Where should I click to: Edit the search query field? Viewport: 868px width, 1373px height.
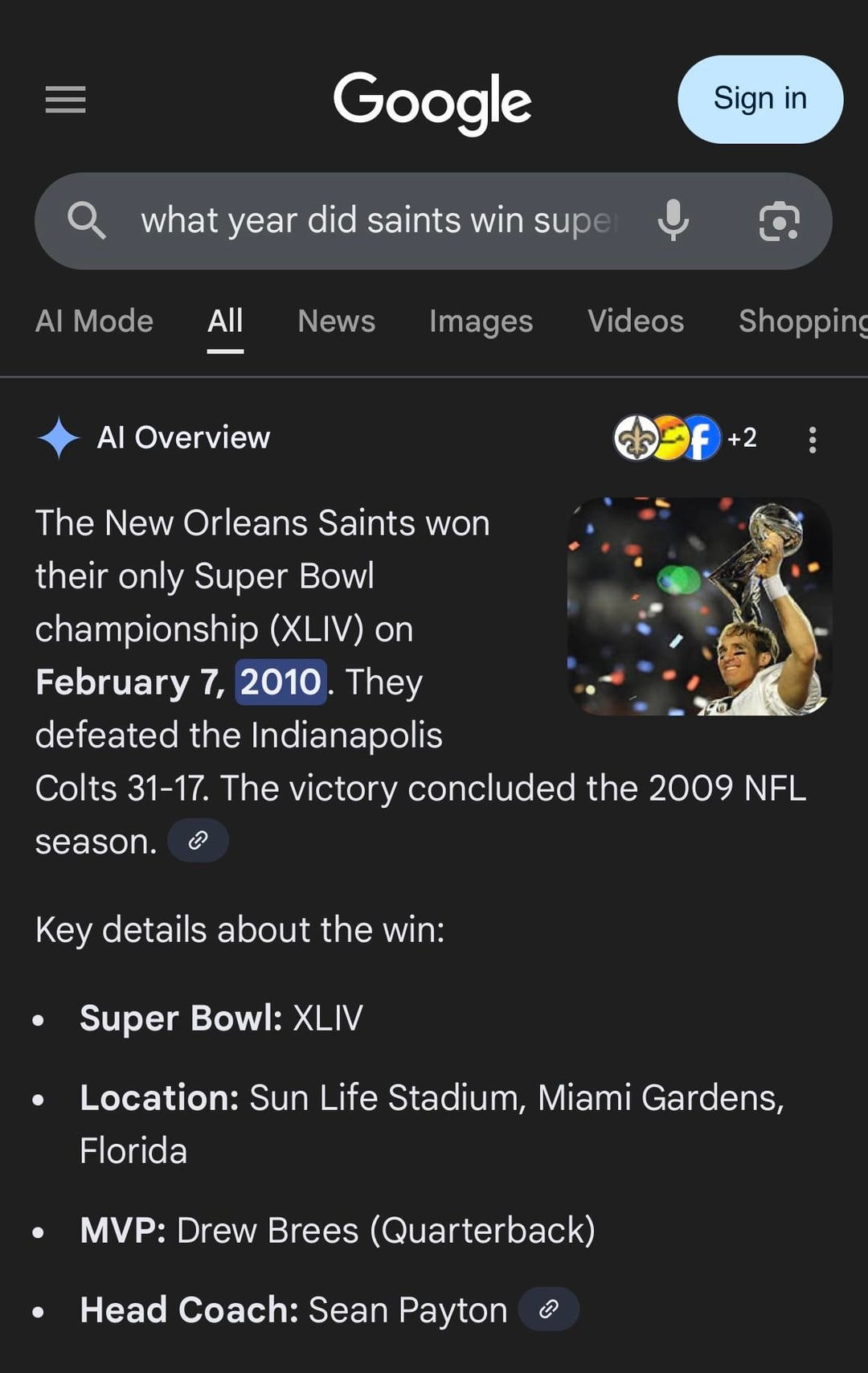378,221
